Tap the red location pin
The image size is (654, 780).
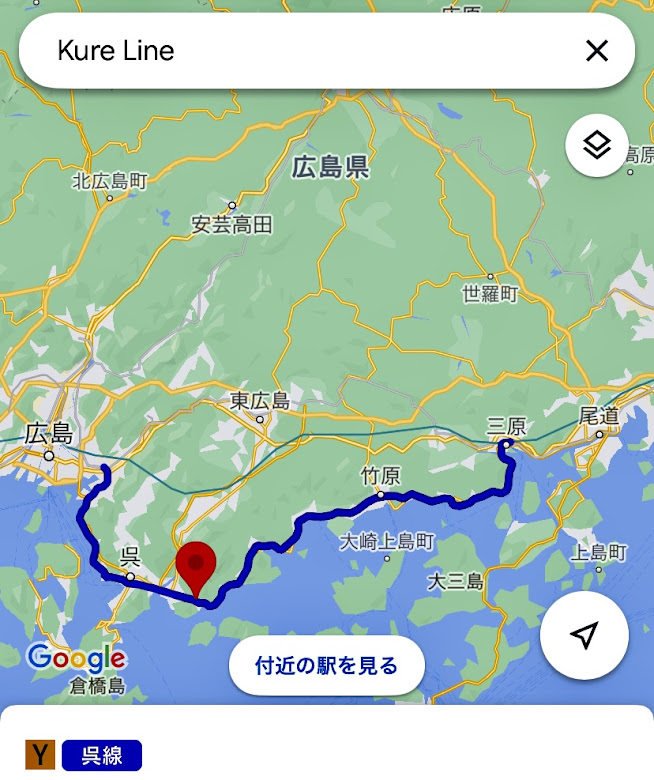[196, 568]
